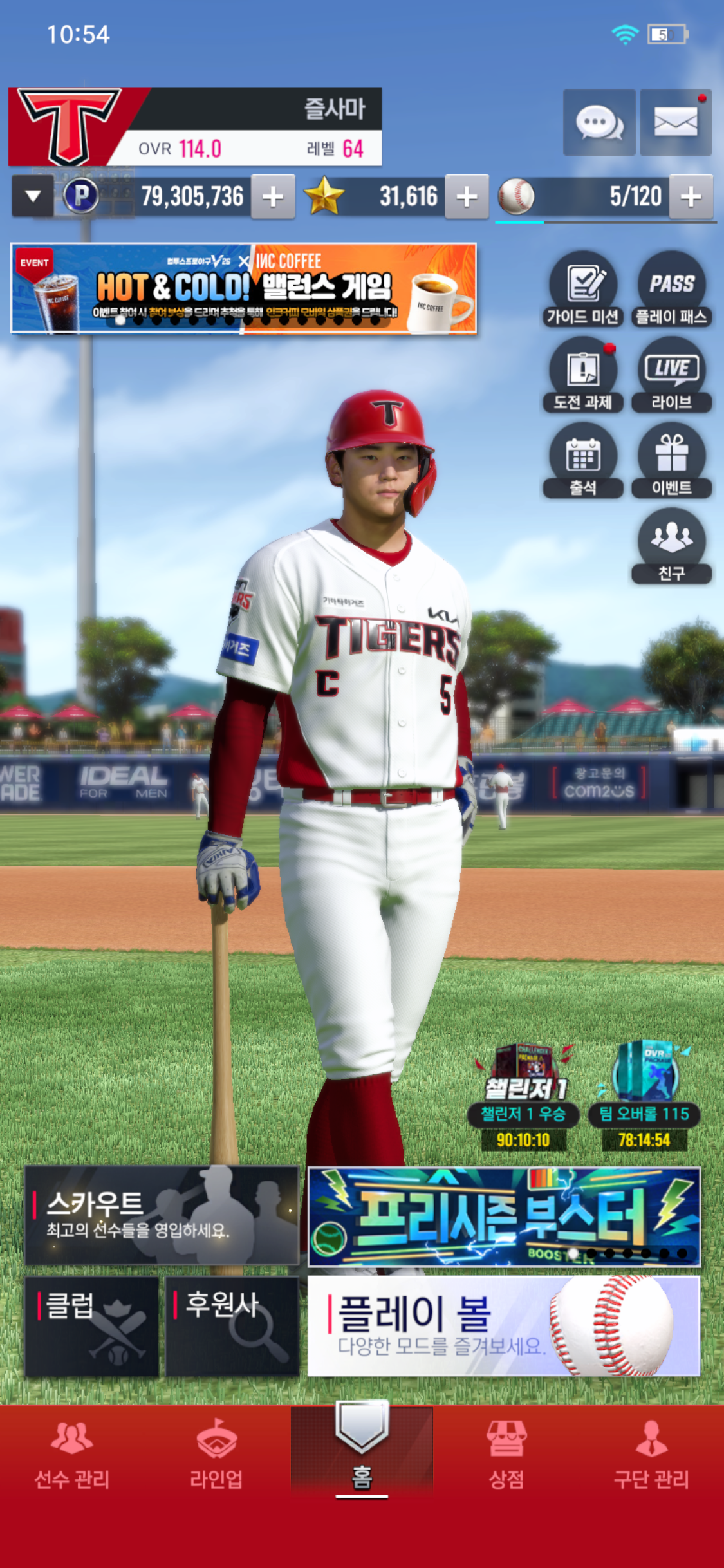Open 플레이 패스
The width and height of the screenshot is (724, 1568).
(671, 290)
